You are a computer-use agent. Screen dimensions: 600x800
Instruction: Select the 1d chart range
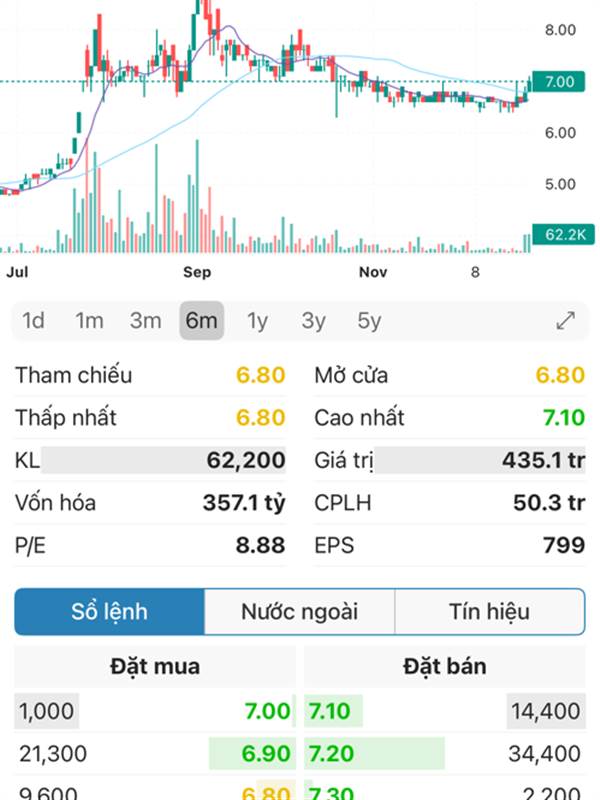tap(34, 321)
